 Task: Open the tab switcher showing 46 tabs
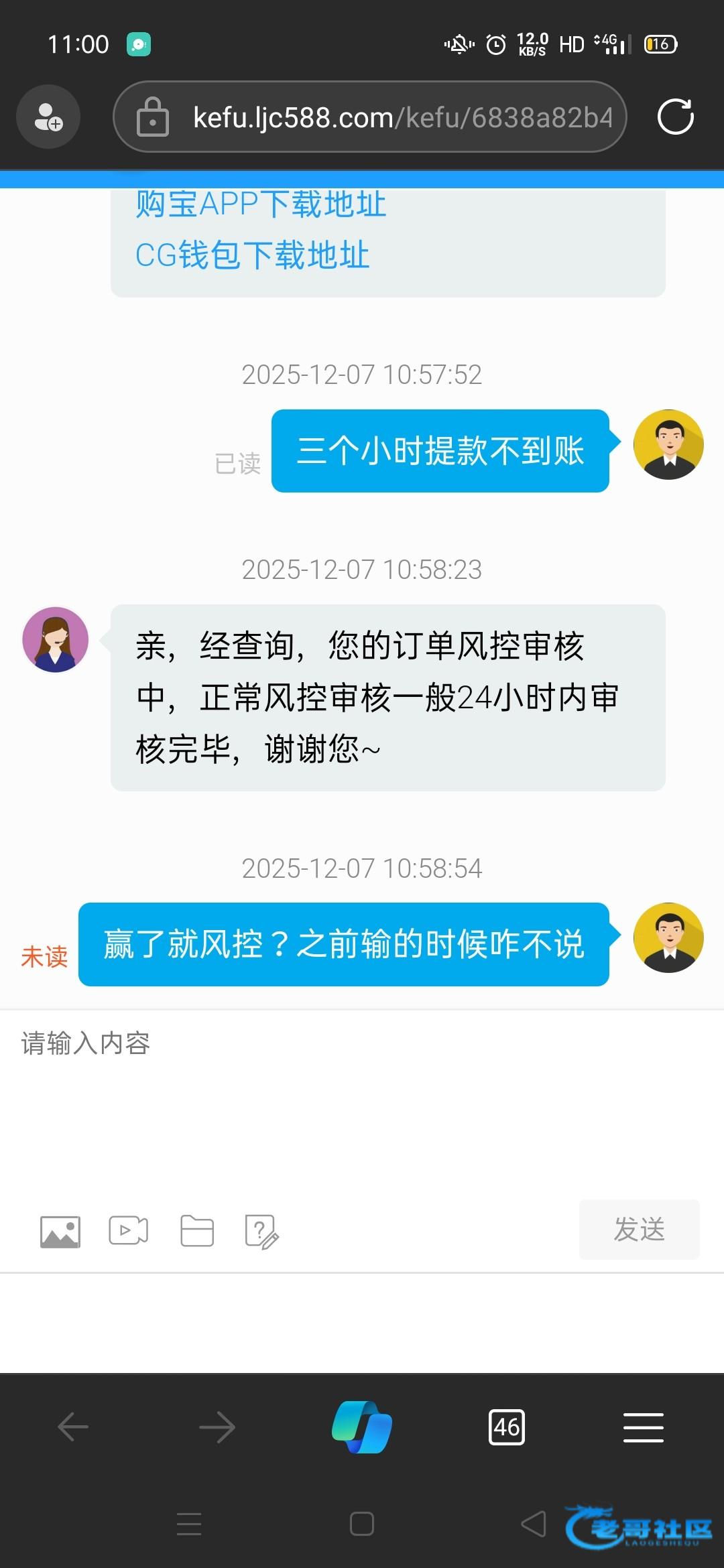click(507, 1427)
